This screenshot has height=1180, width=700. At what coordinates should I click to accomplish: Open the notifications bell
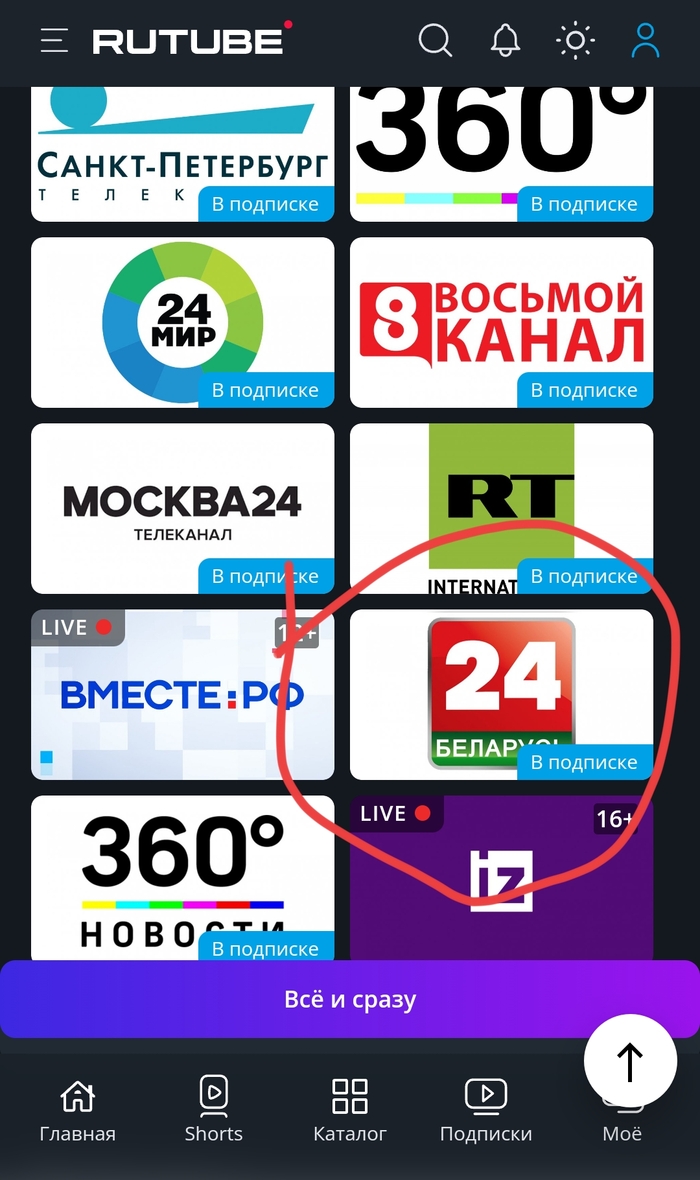pos(505,41)
